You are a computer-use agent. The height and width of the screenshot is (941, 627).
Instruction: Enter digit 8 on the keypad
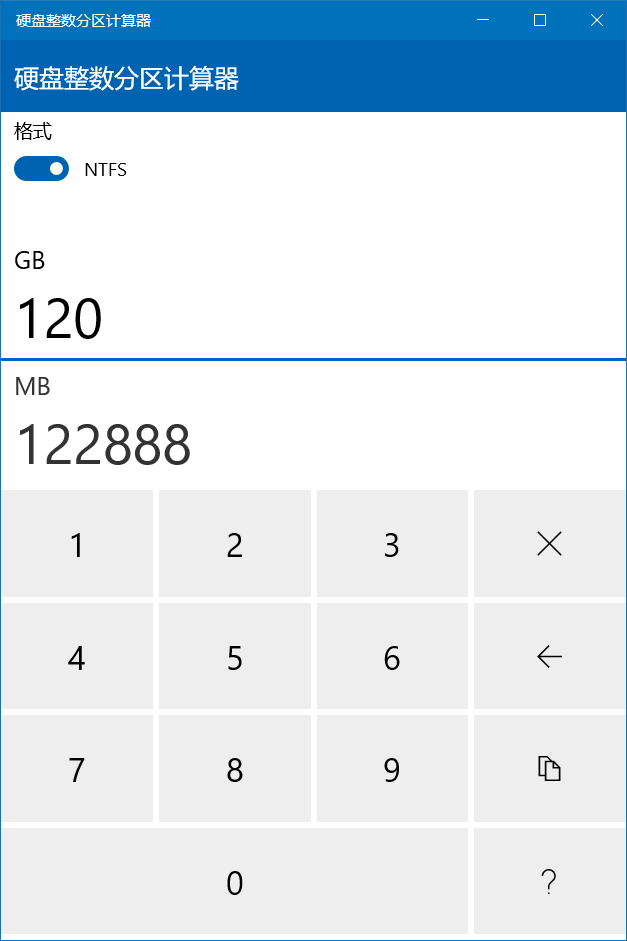pyautogui.click(x=235, y=769)
